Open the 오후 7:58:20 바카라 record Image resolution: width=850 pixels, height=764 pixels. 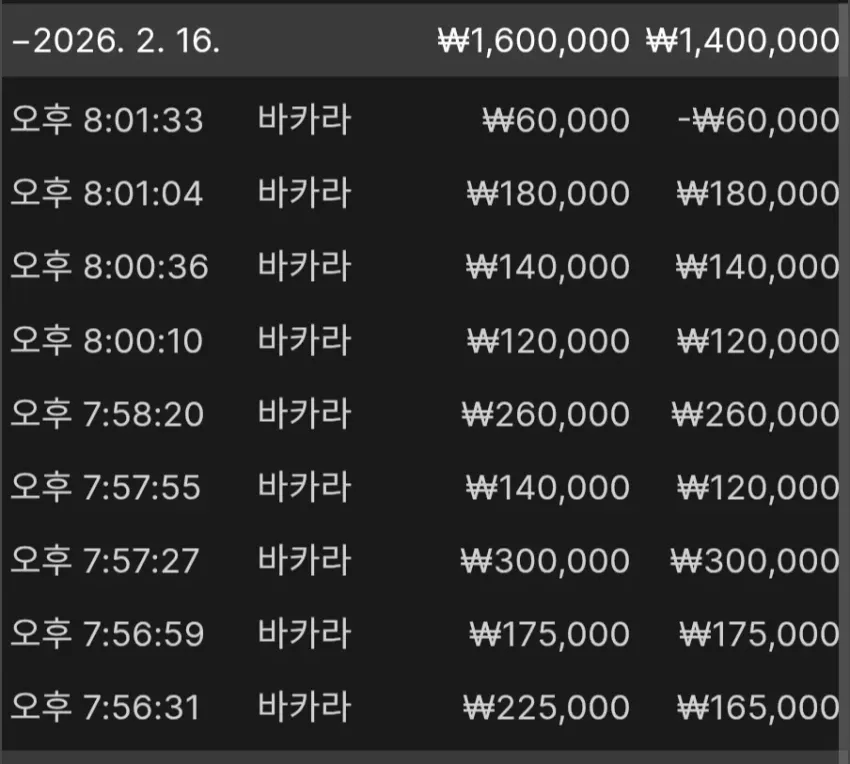421,414
